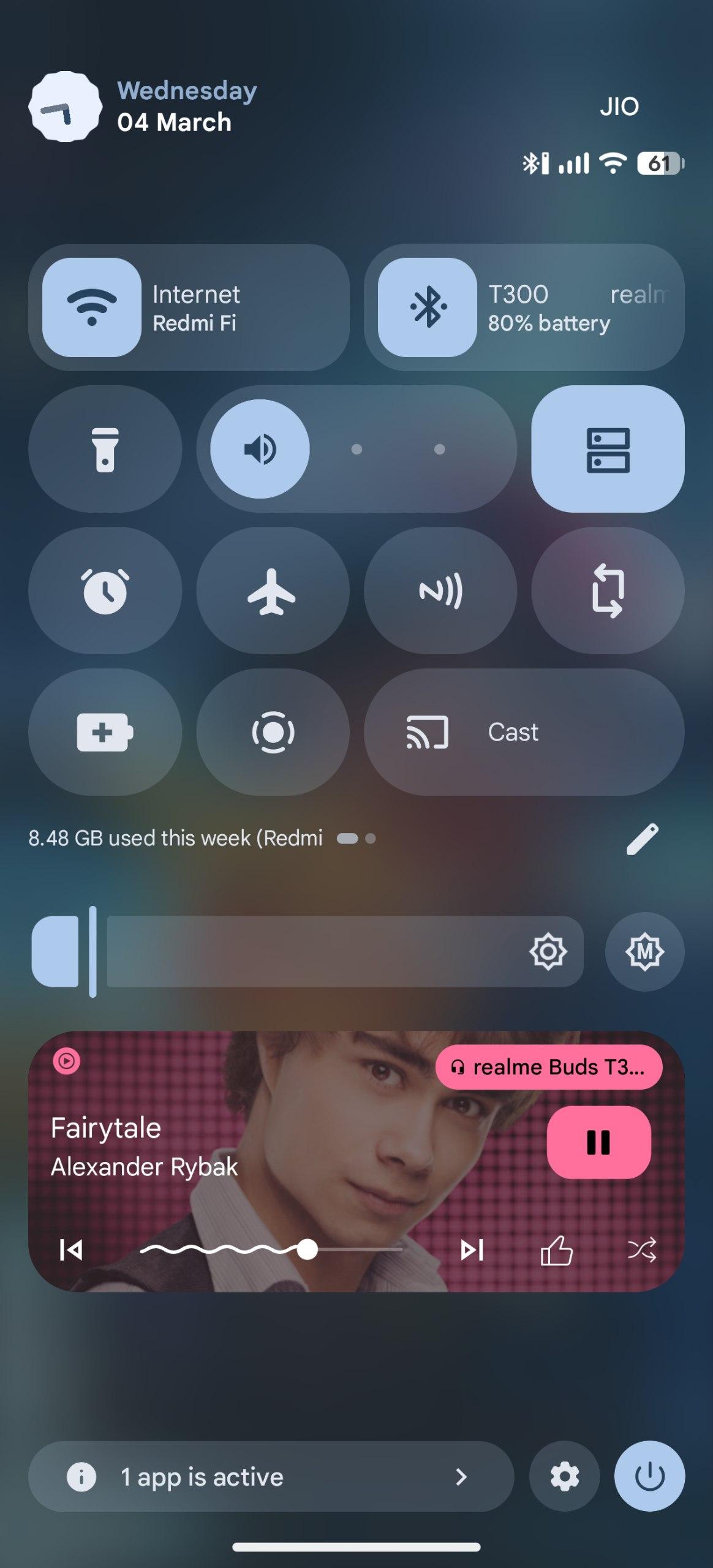713x1568 pixels.
Task: Open settings gear icon
Action: tap(564, 1477)
